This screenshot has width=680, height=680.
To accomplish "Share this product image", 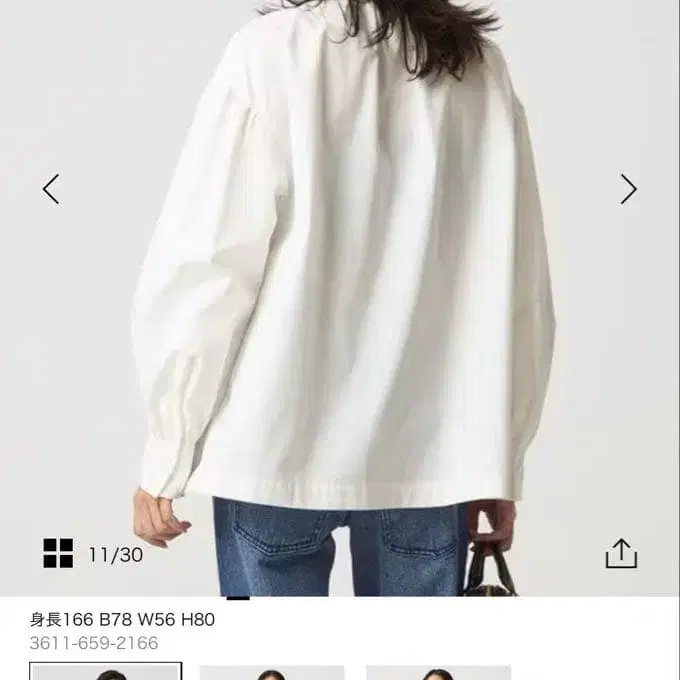I will pos(621,553).
